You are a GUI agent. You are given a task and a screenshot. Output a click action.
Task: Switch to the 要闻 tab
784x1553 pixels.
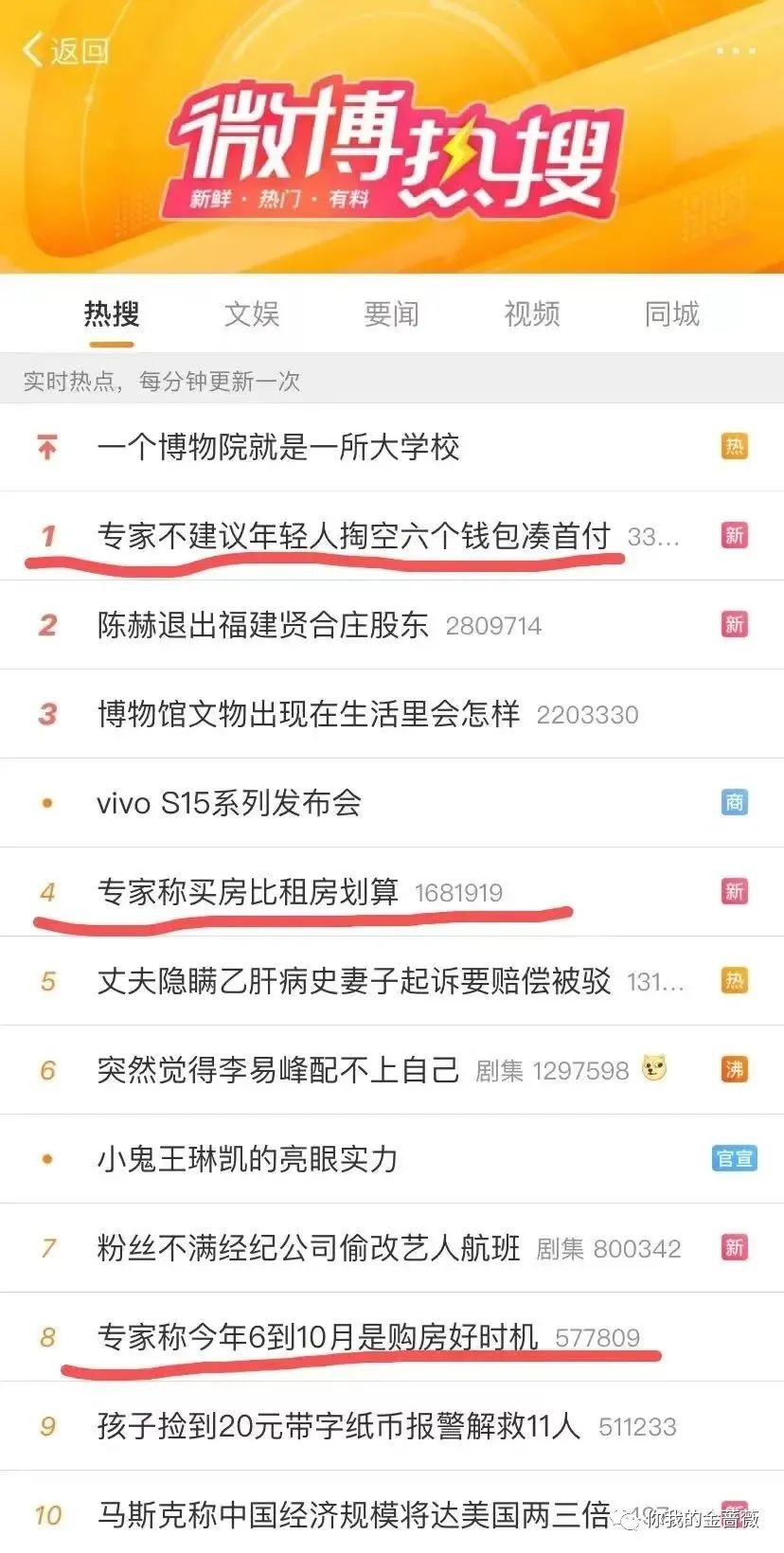pos(391,313)
